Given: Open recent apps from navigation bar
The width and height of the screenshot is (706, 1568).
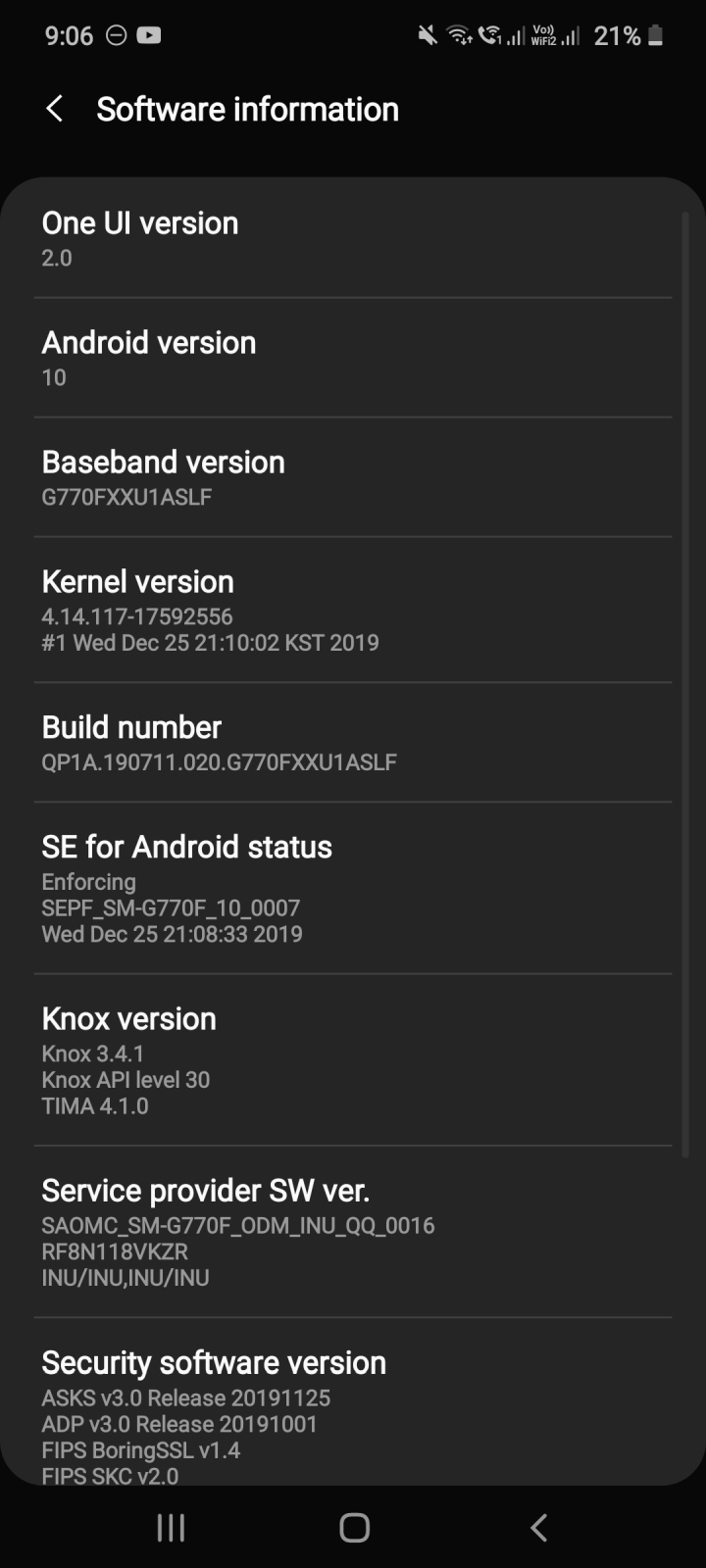Looking at the screenshot, I should [171, 1527].
